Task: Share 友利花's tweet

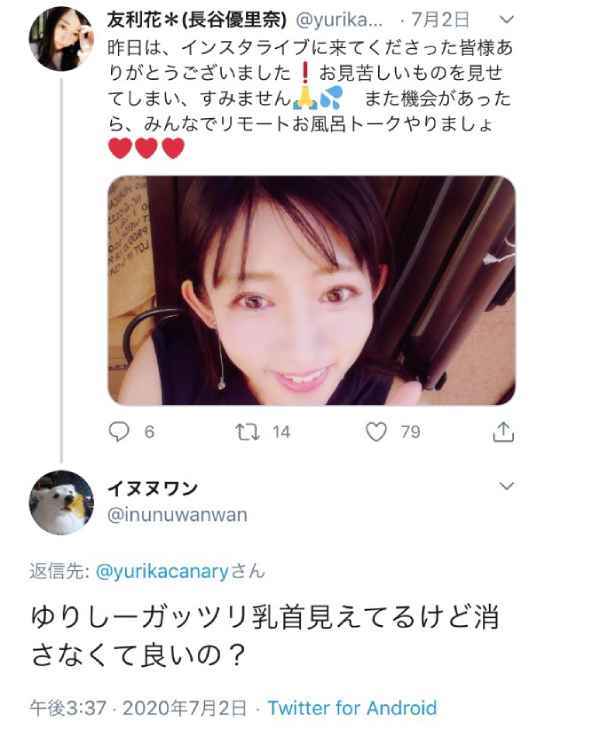Action: pos(504,432)
